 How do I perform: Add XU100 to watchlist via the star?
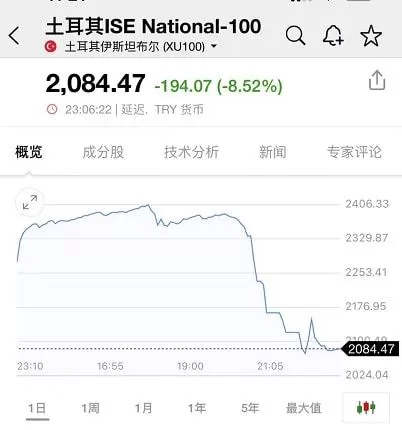pyautogui.click(x=371, y=35)
